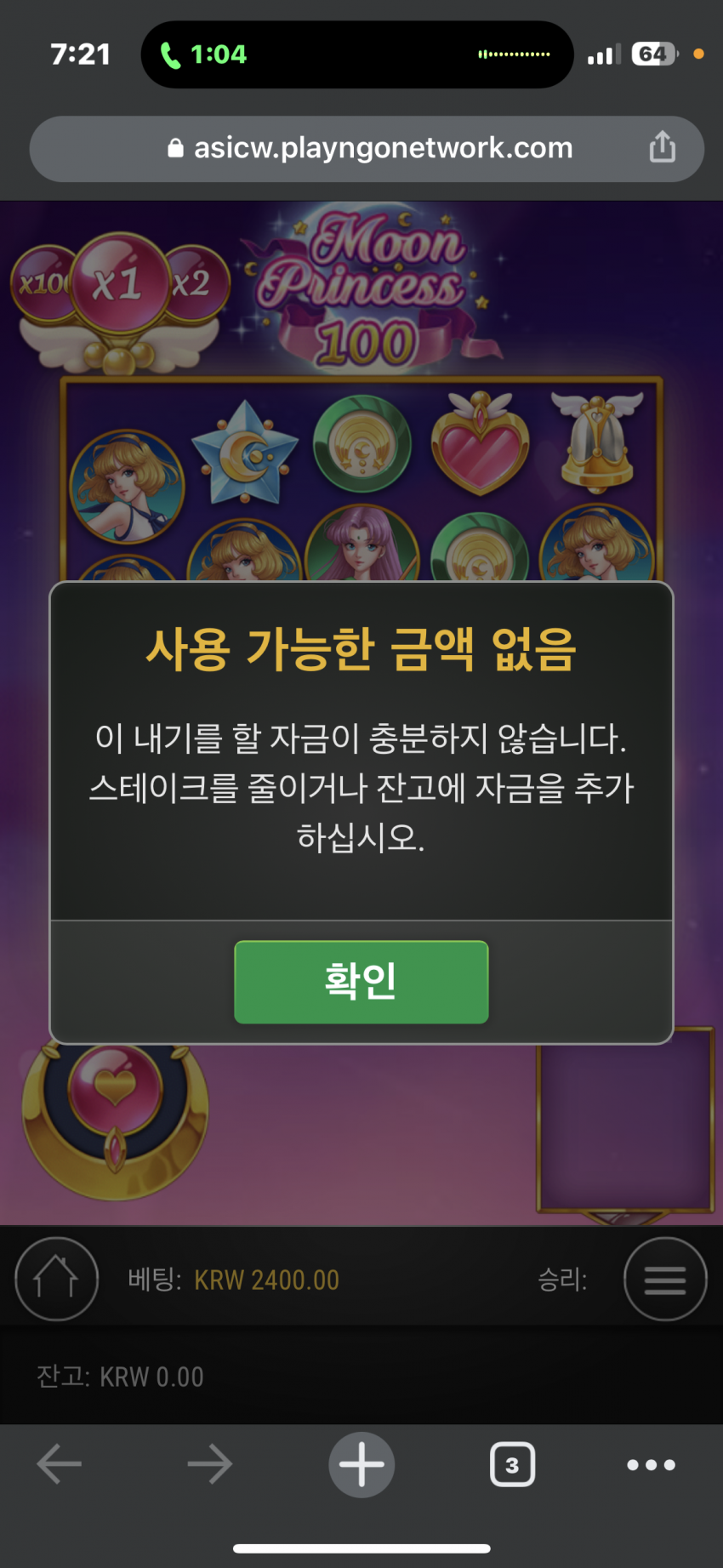This screenshot has height=1568, width=723.
Task: View the 3 open tabs
Action: tap(512, 1464)
